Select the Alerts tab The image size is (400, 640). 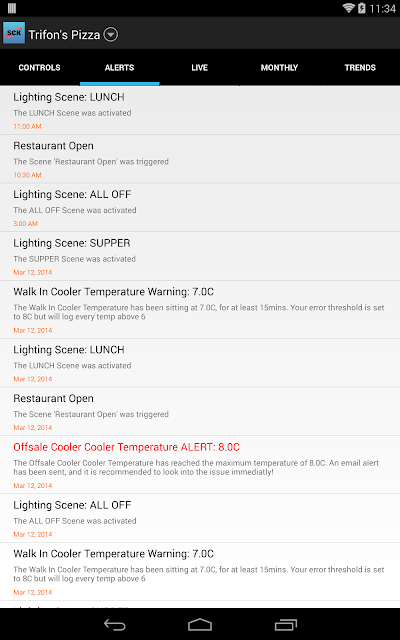click(x=120, y=68)
